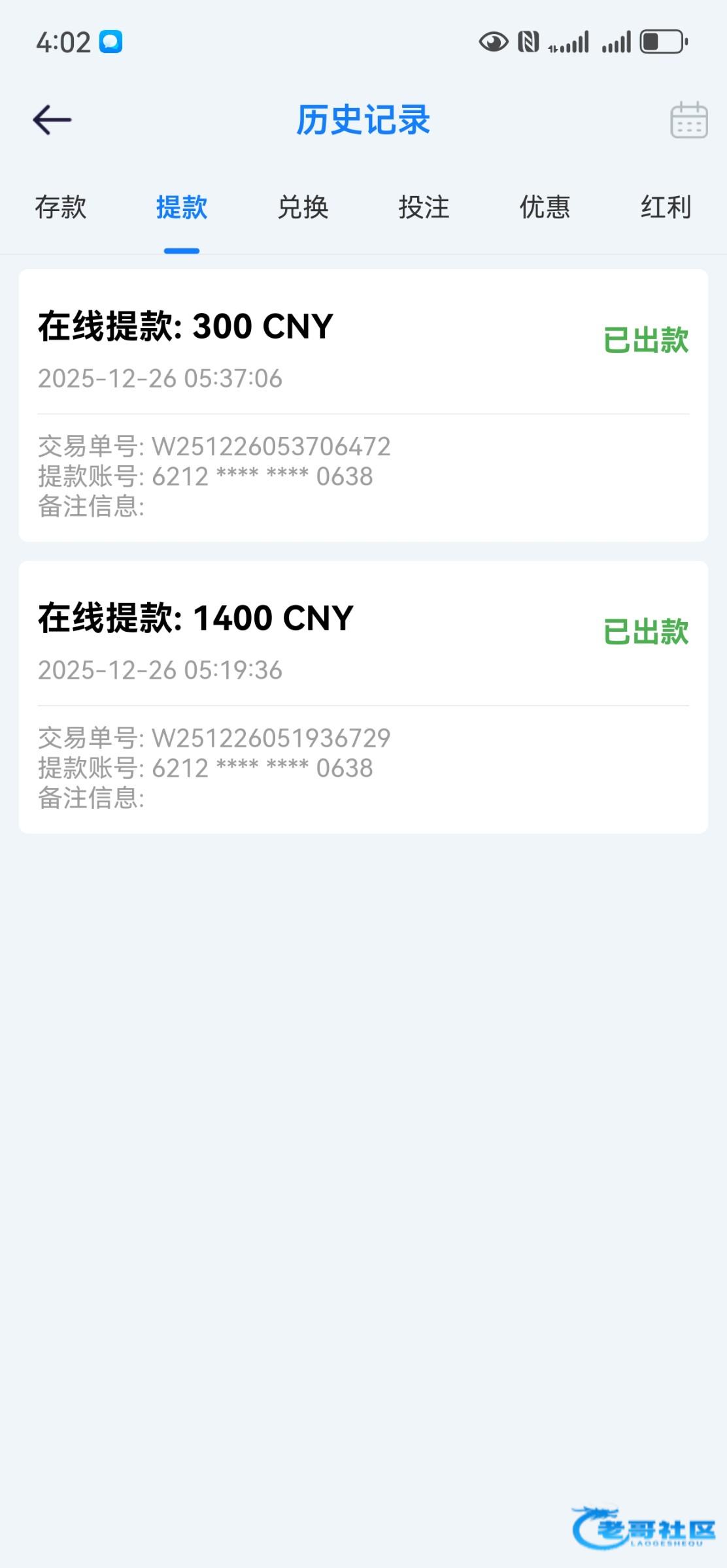
Task: Open the calendar date filter
Action: [688, 120]
